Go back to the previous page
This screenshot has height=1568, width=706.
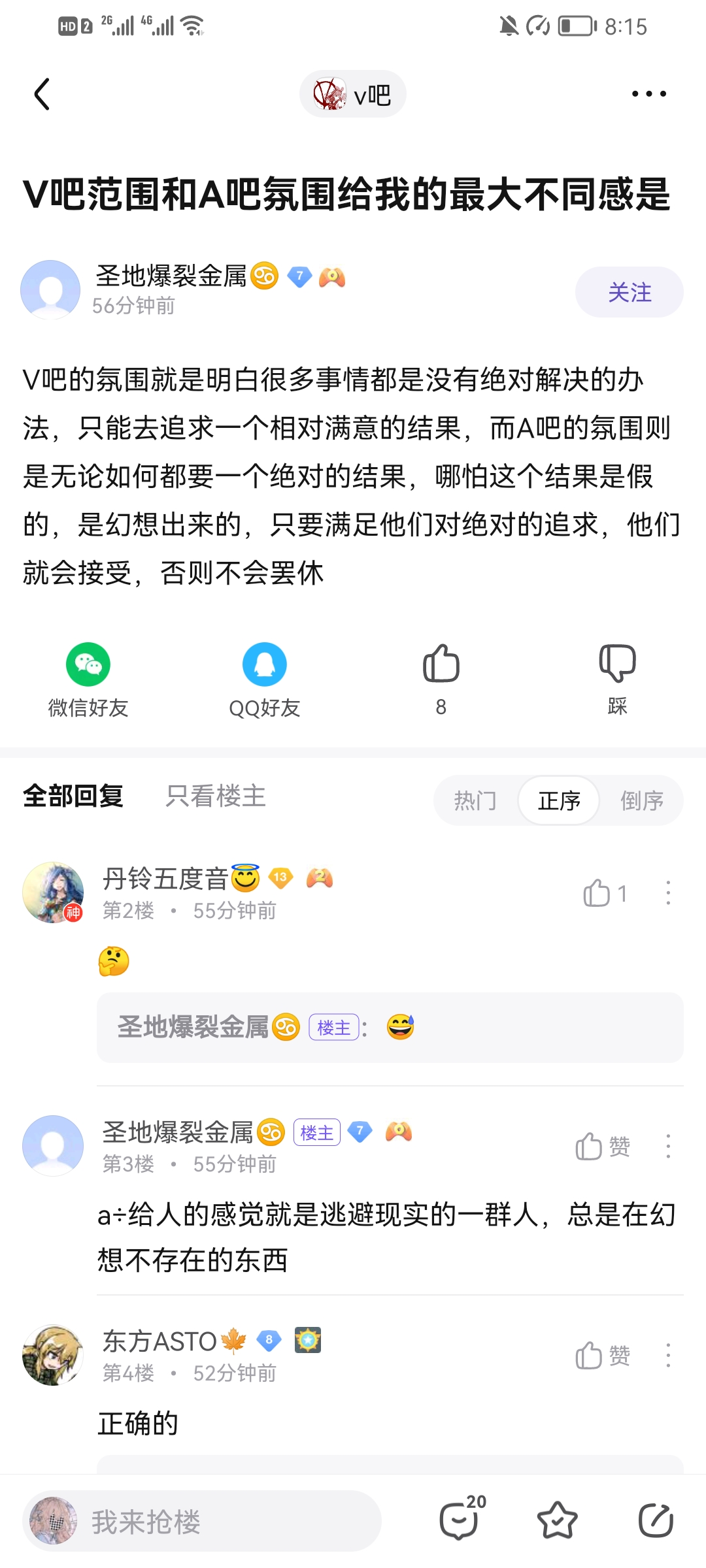[42, 95]
